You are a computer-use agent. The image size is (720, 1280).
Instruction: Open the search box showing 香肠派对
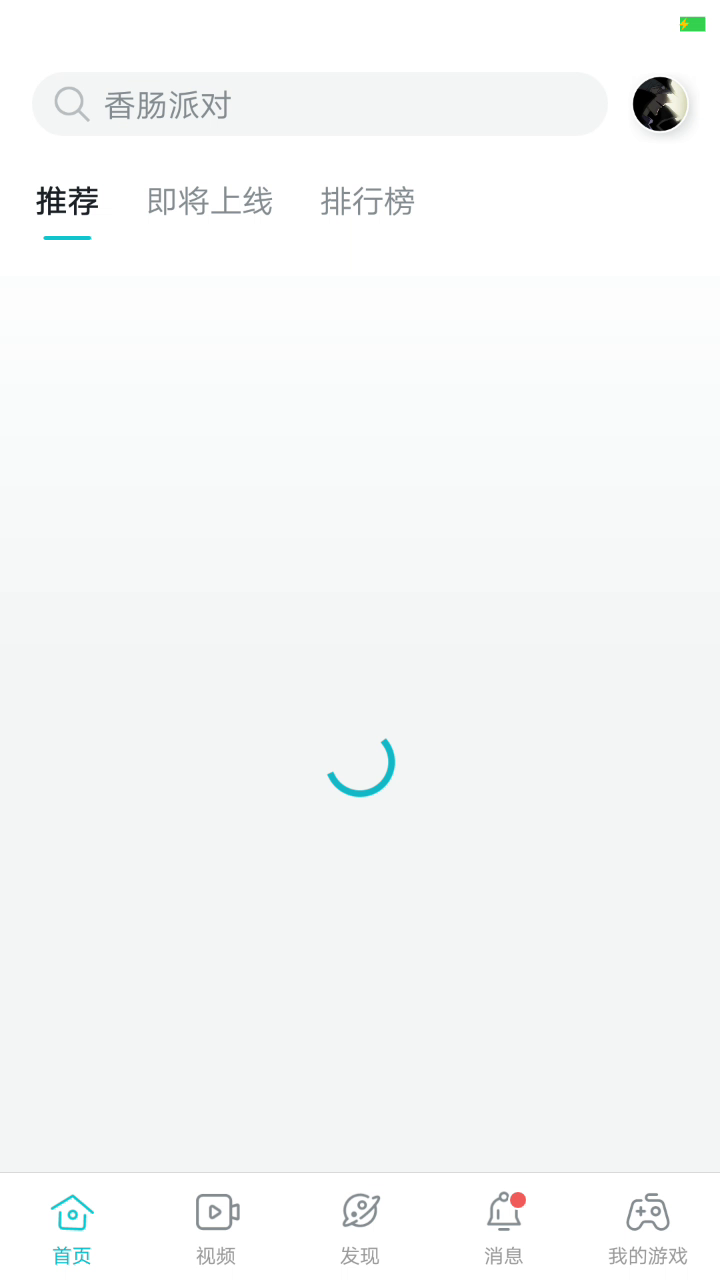point(320,104)
